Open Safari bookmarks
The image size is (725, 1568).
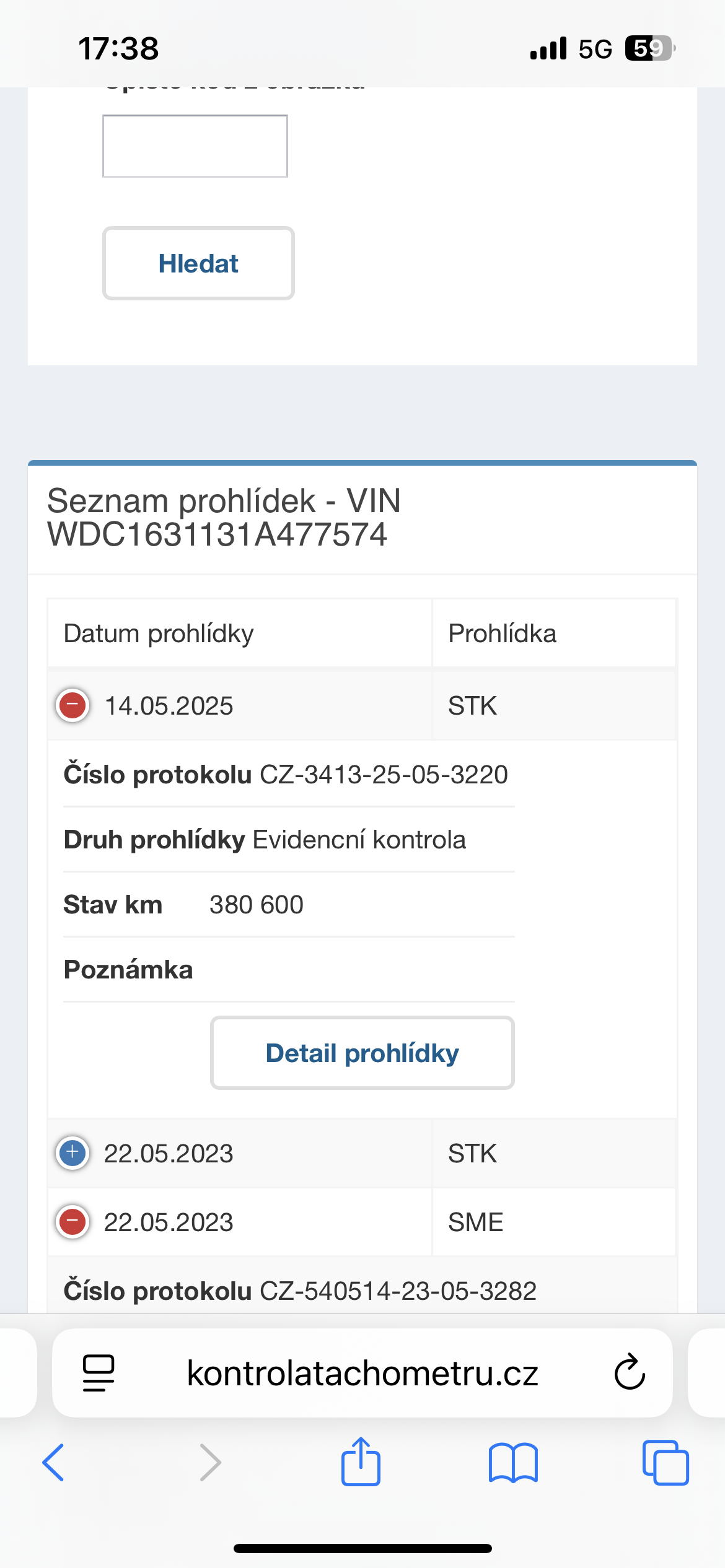click(513, 1463)
